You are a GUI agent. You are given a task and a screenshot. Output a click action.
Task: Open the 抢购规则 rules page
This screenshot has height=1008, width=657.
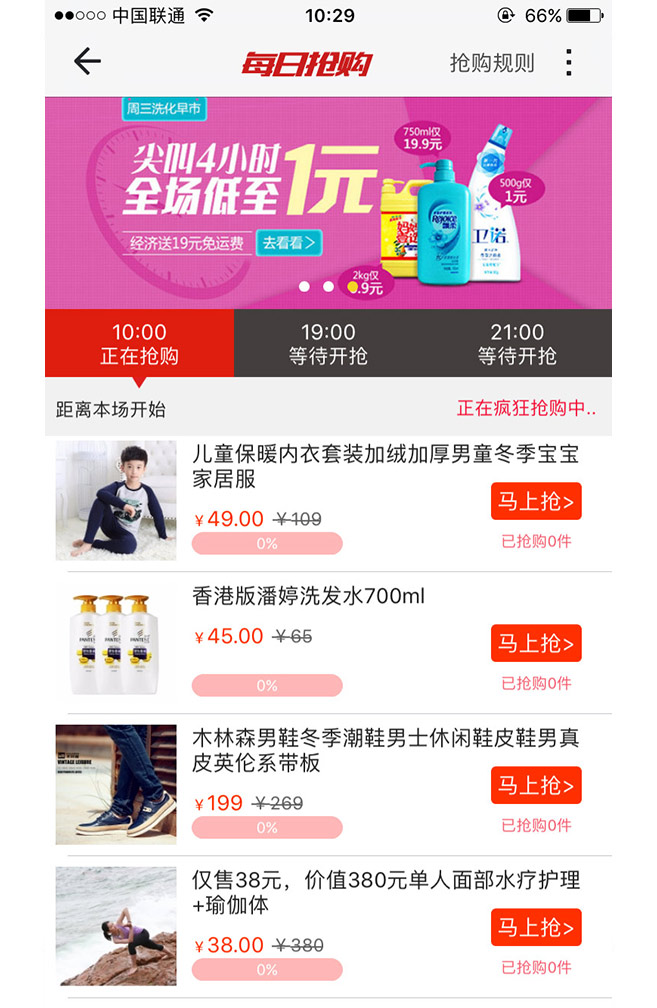click(492, 63)
